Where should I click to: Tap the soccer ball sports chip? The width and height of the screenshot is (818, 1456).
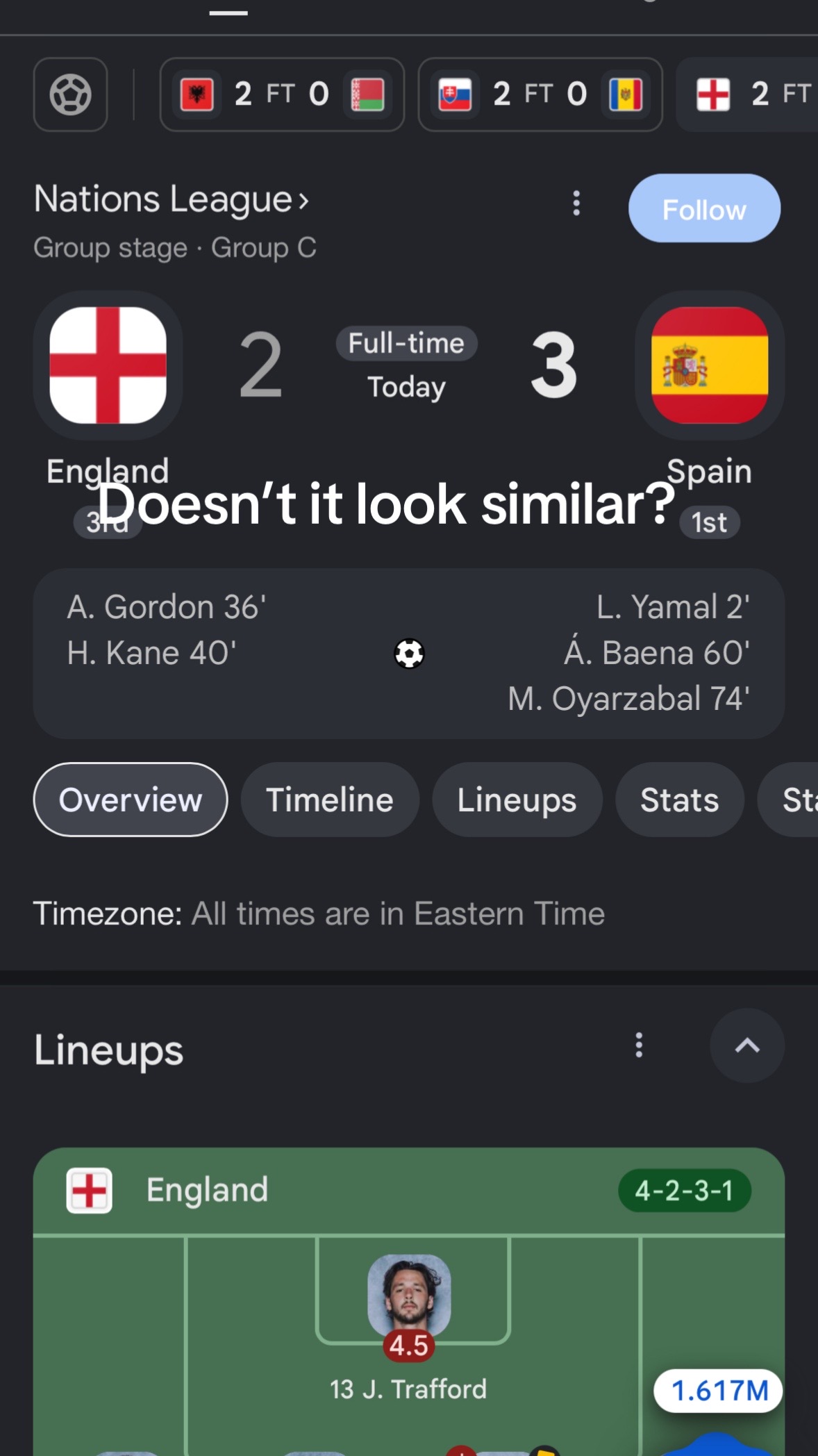point(70,94)
